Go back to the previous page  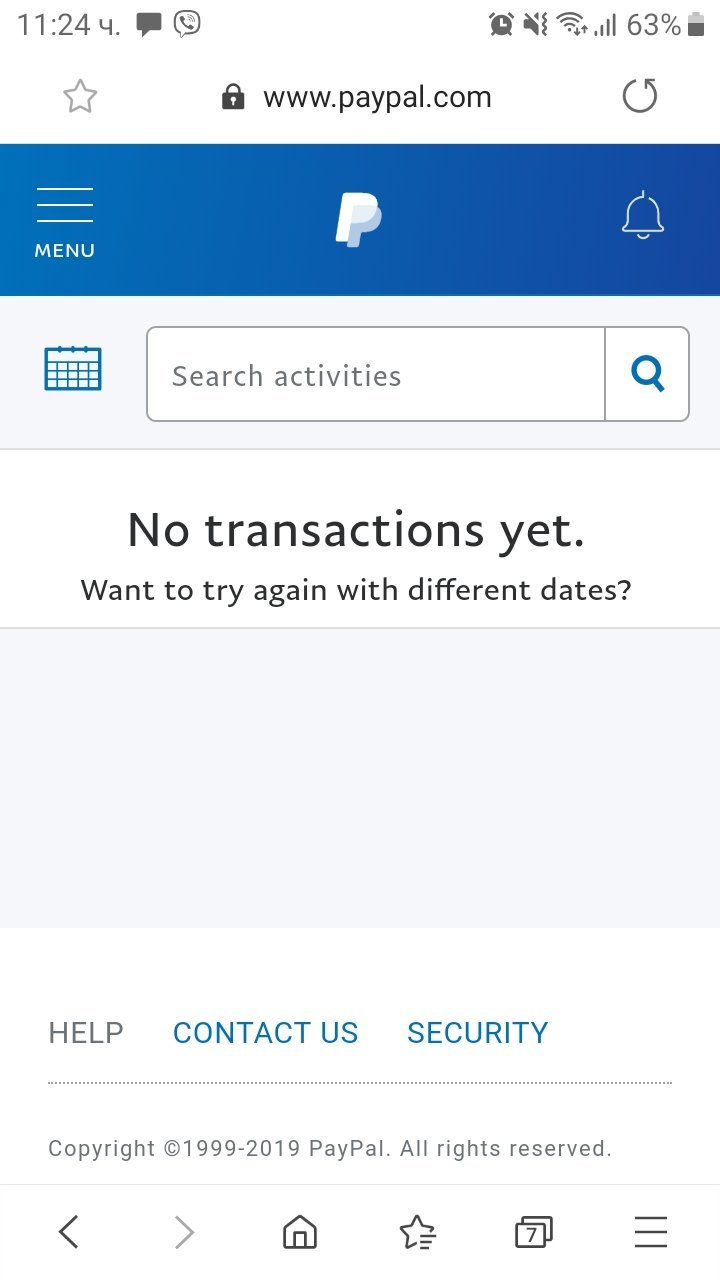coord(68,1232)
